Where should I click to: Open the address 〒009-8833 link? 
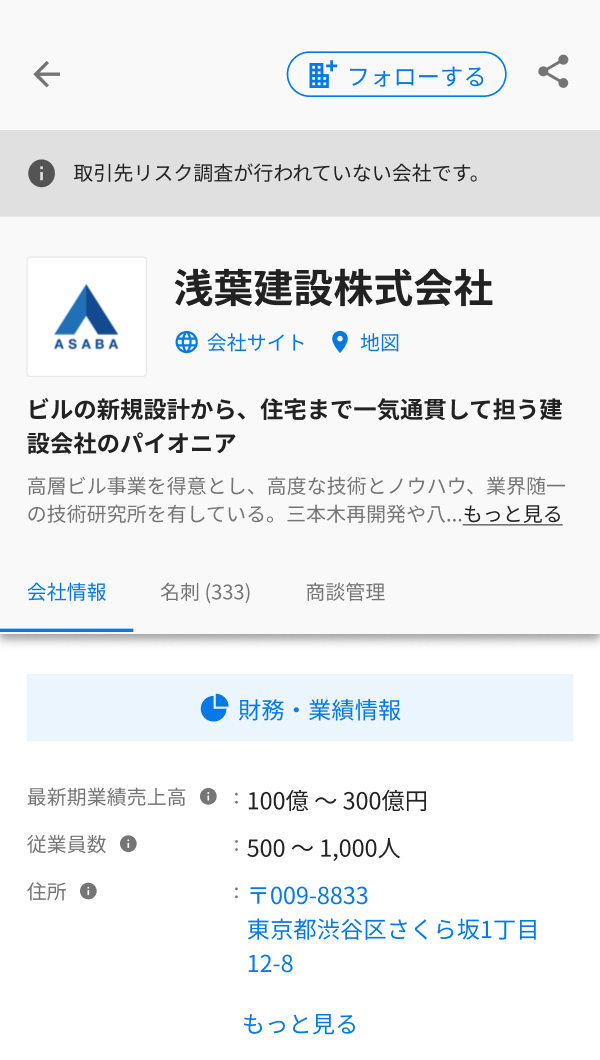tap(393, 930)
